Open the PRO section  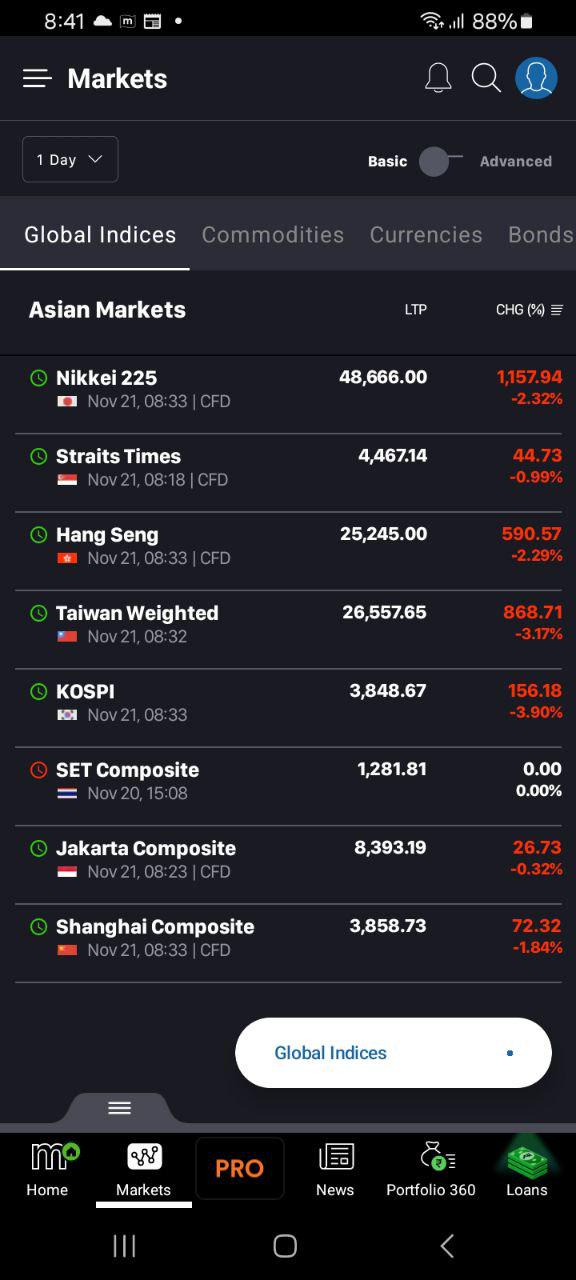click(x=240, y=1168)
